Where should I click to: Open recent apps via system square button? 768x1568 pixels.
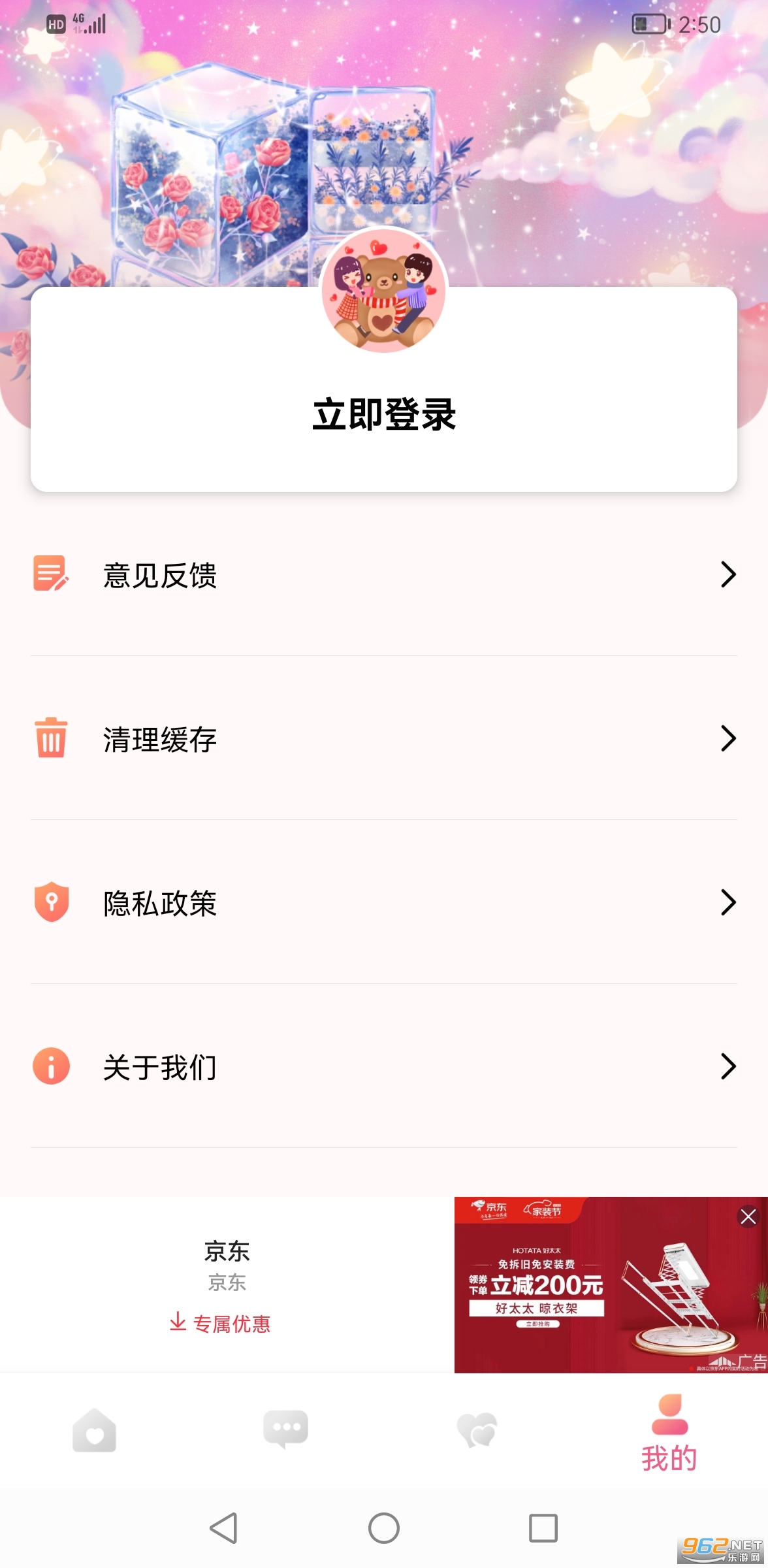pyautogui.click(x=543, y=1528)
